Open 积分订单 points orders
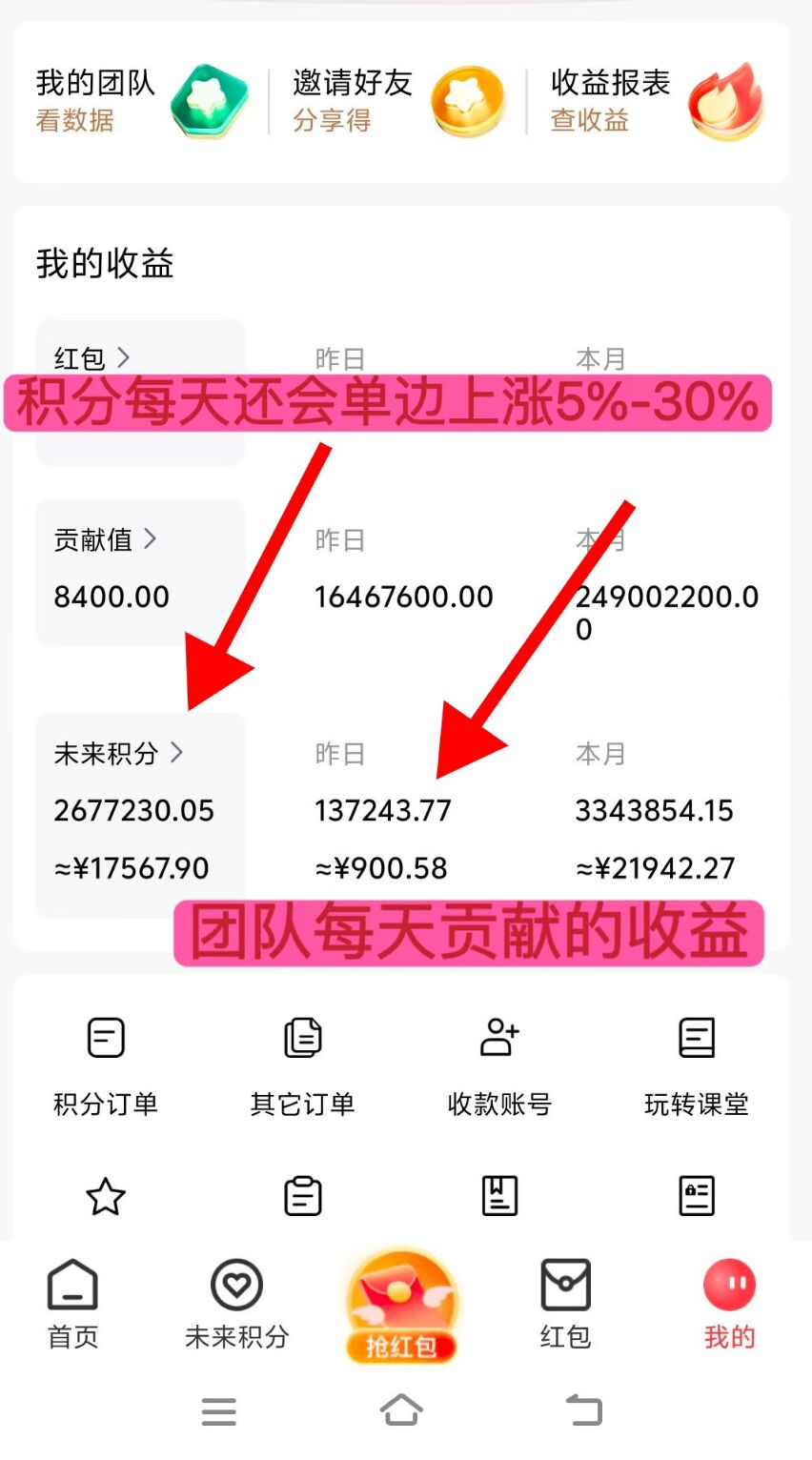The image size is (812, 1460). click(106, 1066)
